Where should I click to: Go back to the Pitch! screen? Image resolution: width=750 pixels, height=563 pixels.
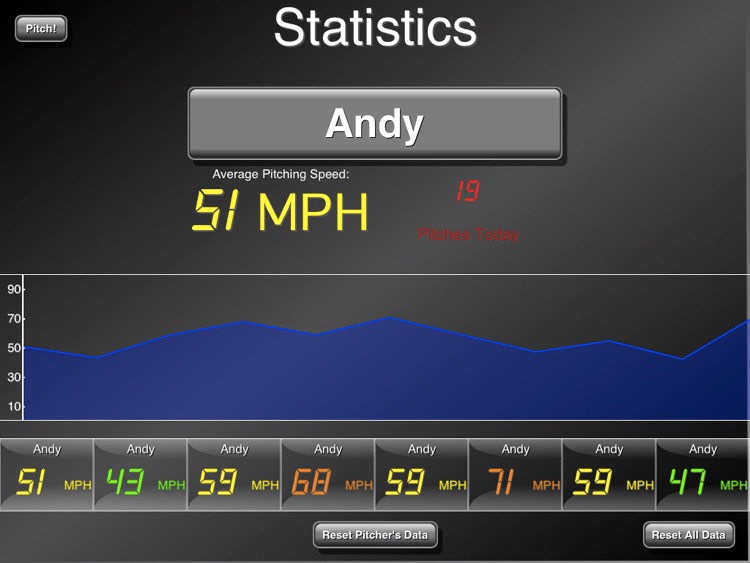pos(41,29)
